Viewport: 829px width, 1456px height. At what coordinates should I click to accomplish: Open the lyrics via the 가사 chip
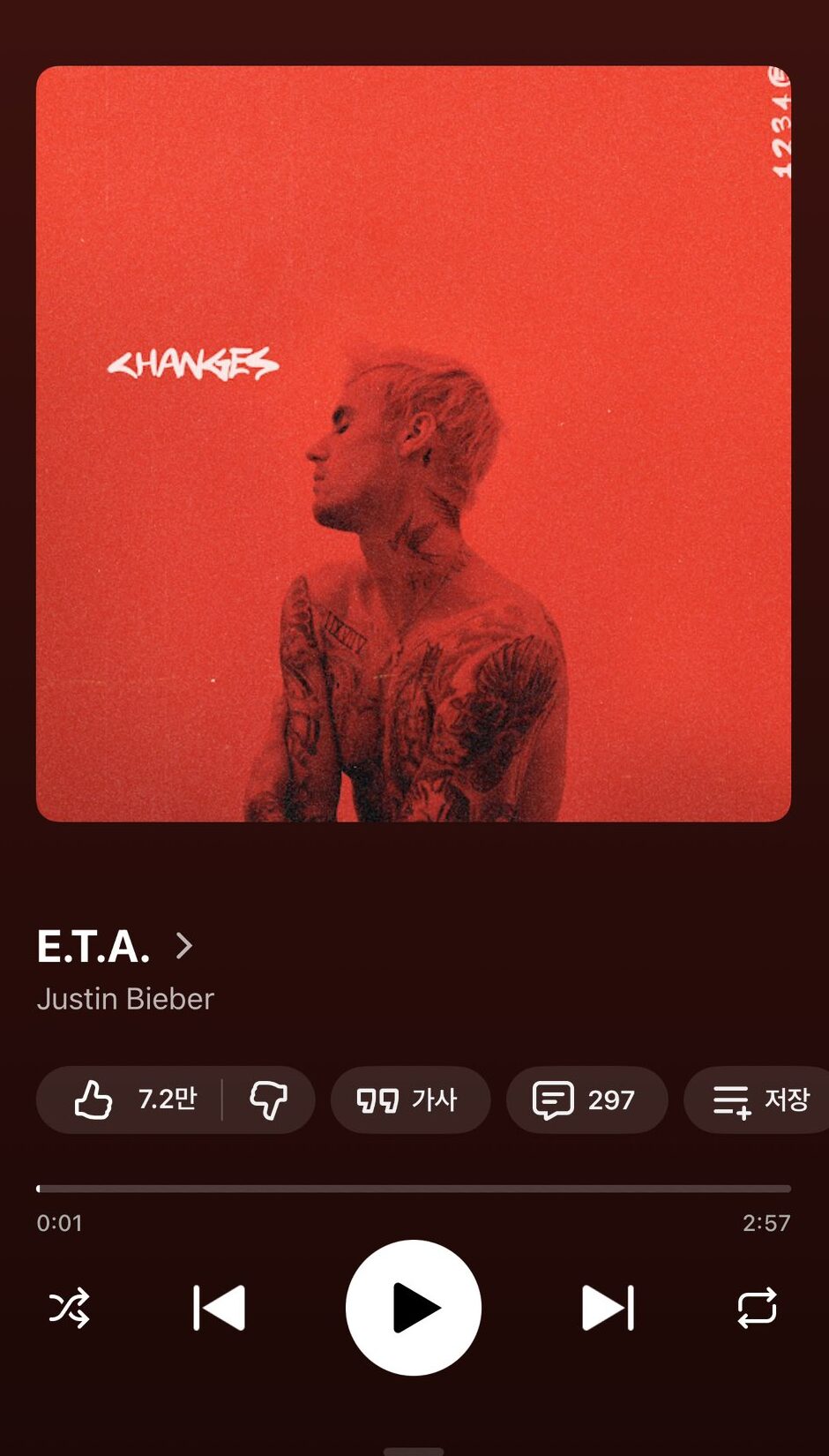pos(409,1100)
